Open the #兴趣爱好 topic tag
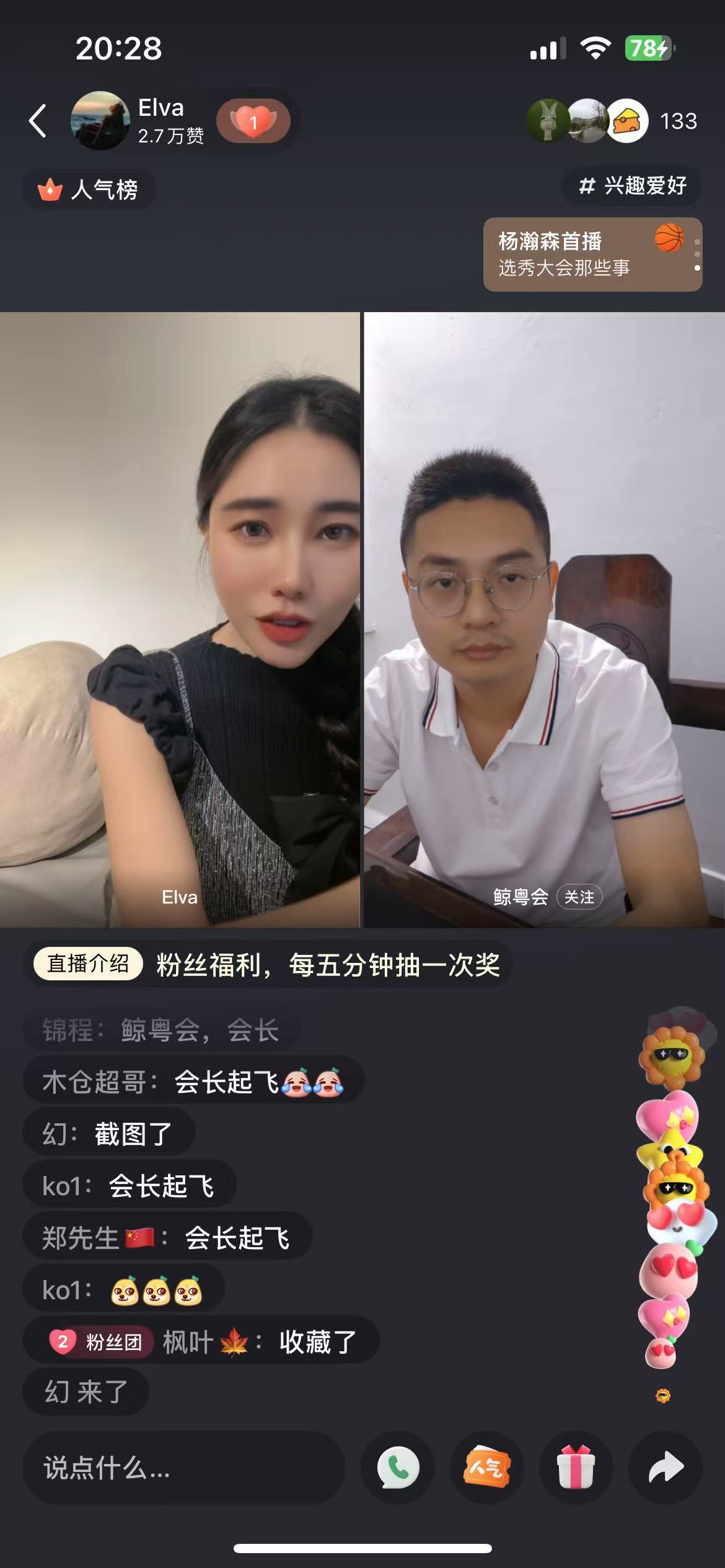The height and width of the screenshot is (1568, 725). [632, 185]
